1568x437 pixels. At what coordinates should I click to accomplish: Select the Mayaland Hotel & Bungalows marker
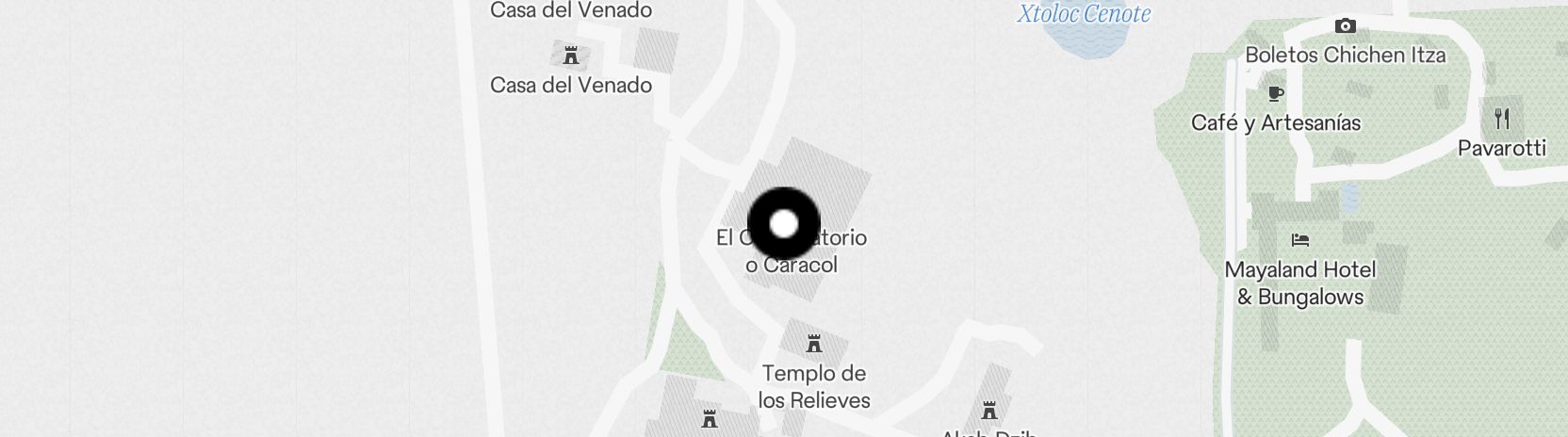[x=1300, y=240]
